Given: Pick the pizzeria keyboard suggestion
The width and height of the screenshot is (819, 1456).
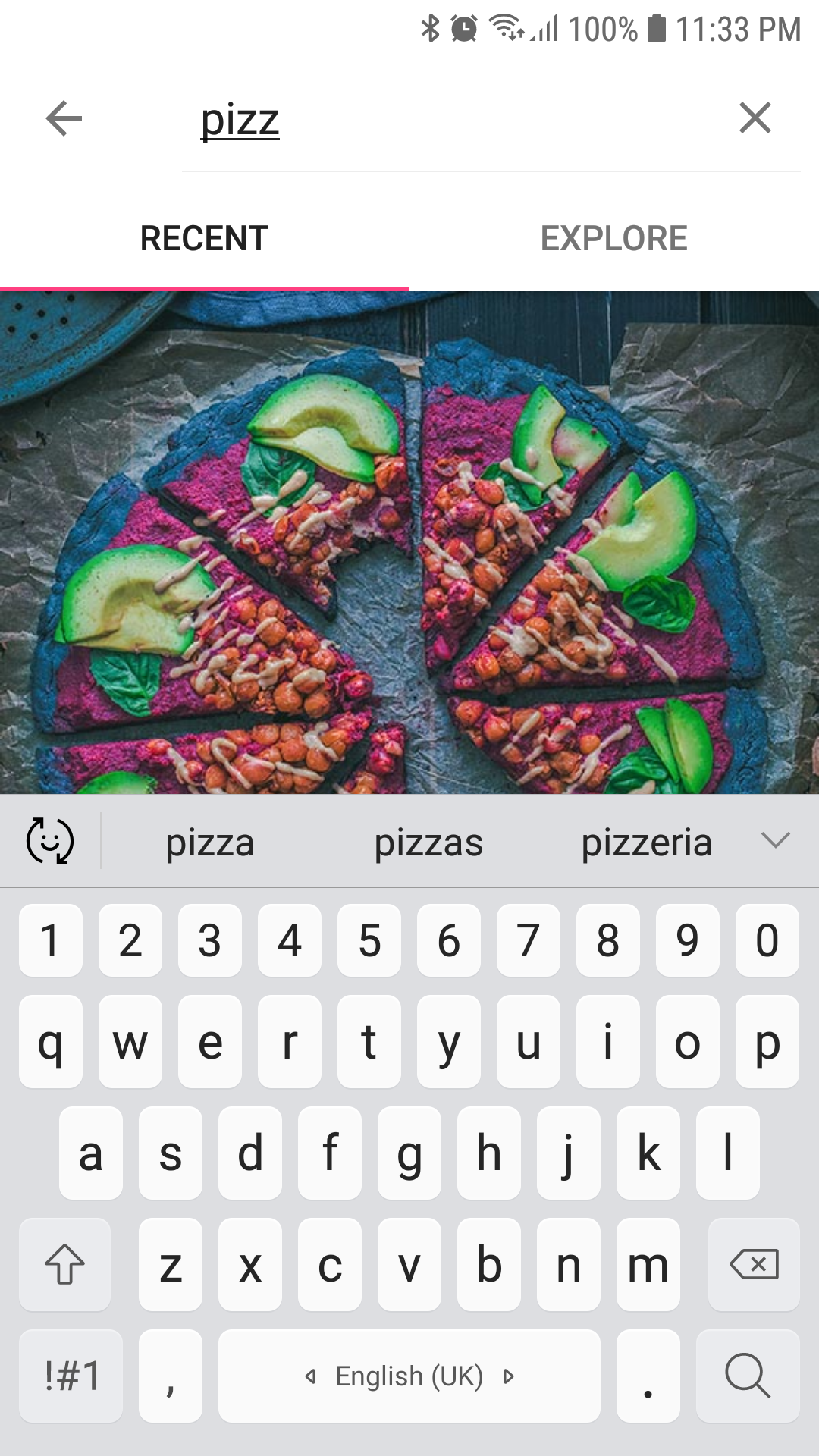Looking at the screenshot, I should 647,843.
